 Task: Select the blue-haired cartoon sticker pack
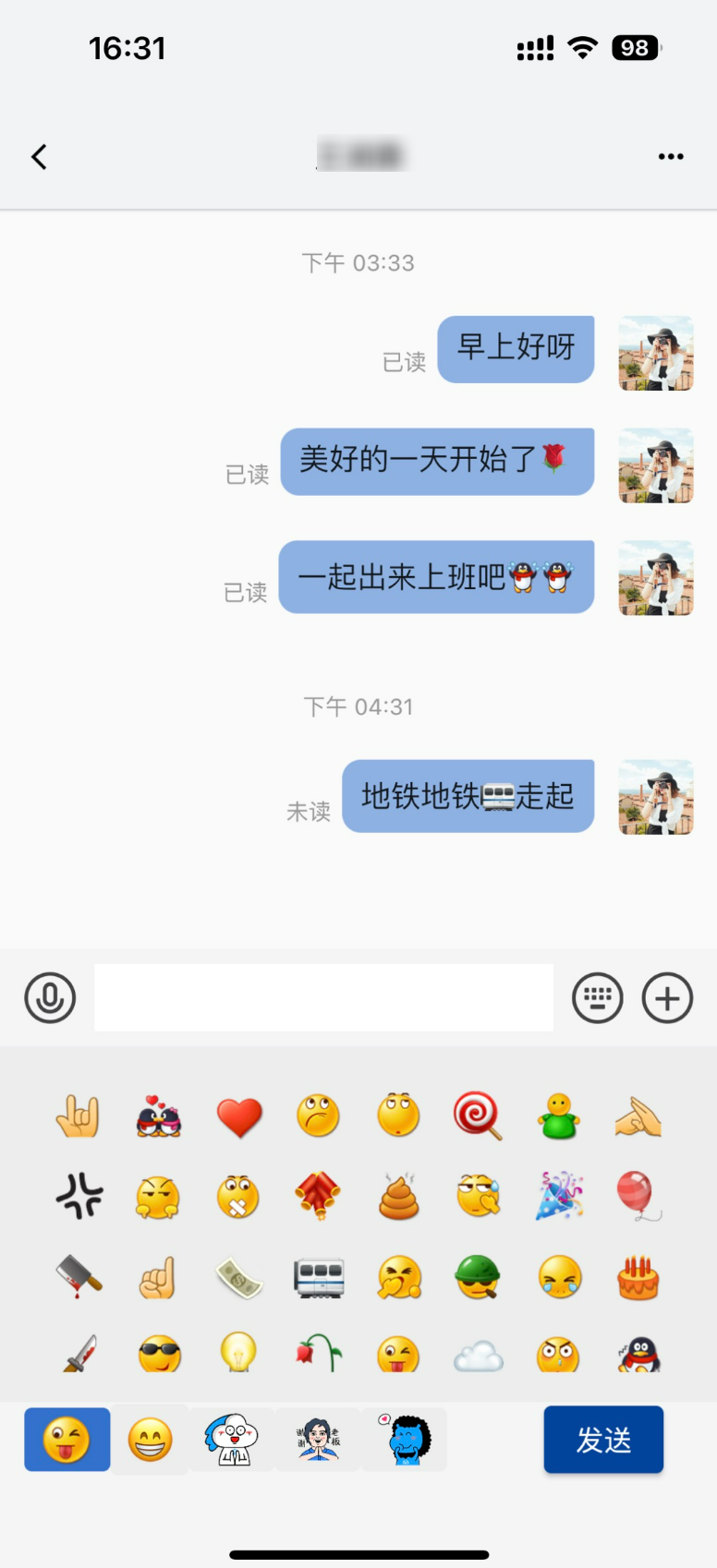[x=231, y=1440]
